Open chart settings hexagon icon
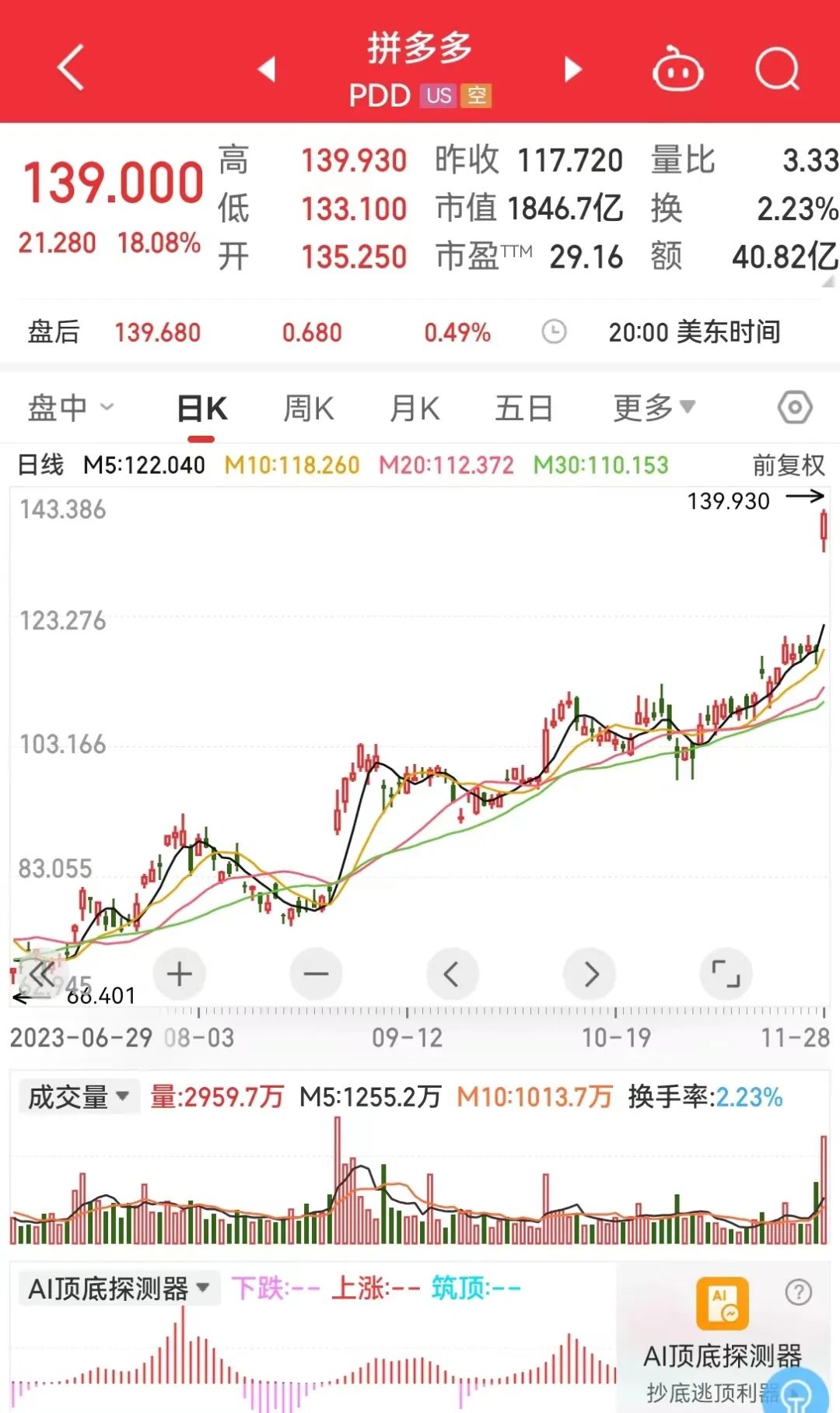 click(x=795, y=407)
